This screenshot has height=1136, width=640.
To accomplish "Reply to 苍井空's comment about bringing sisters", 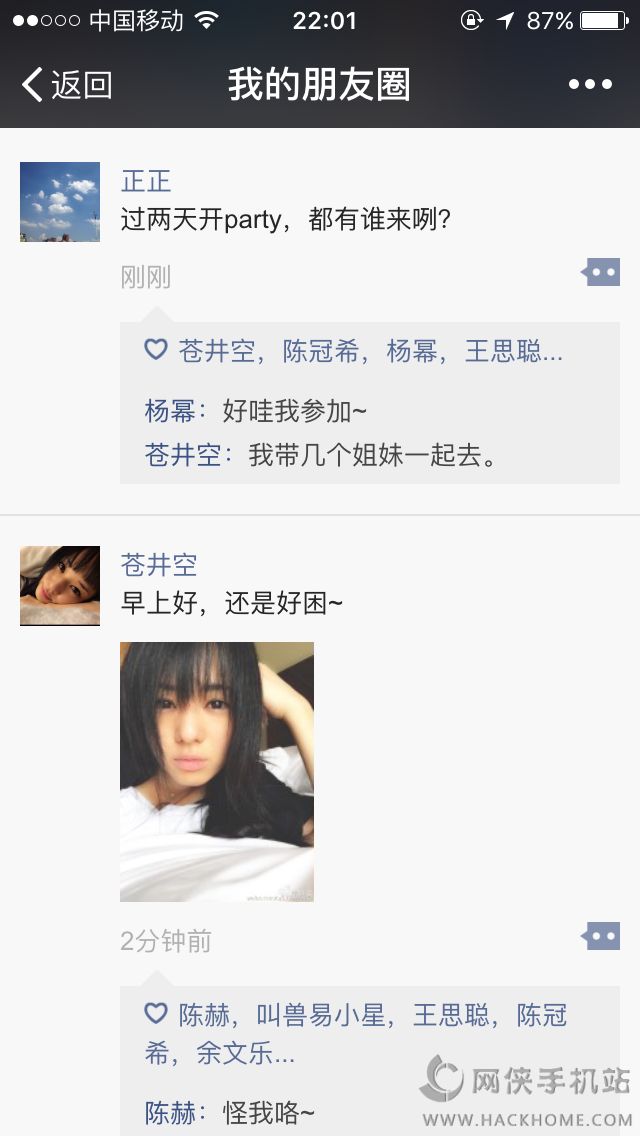I will [x=372, y=455].
